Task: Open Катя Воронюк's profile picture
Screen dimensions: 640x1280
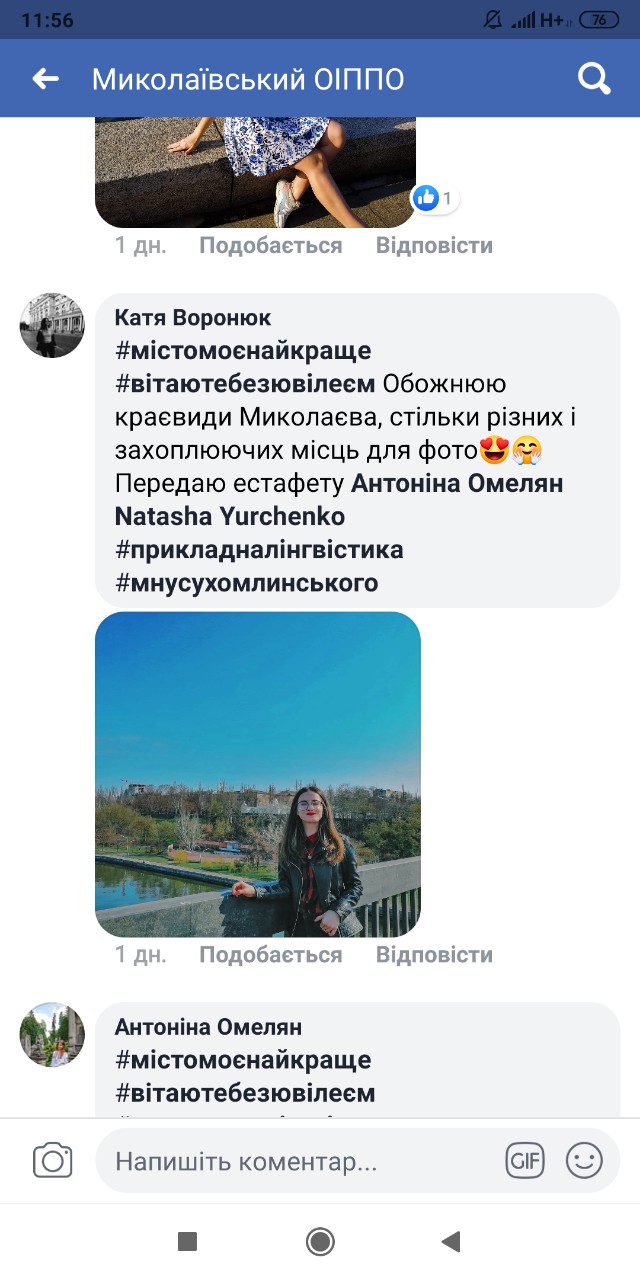Action: click(x=52, y=326)
